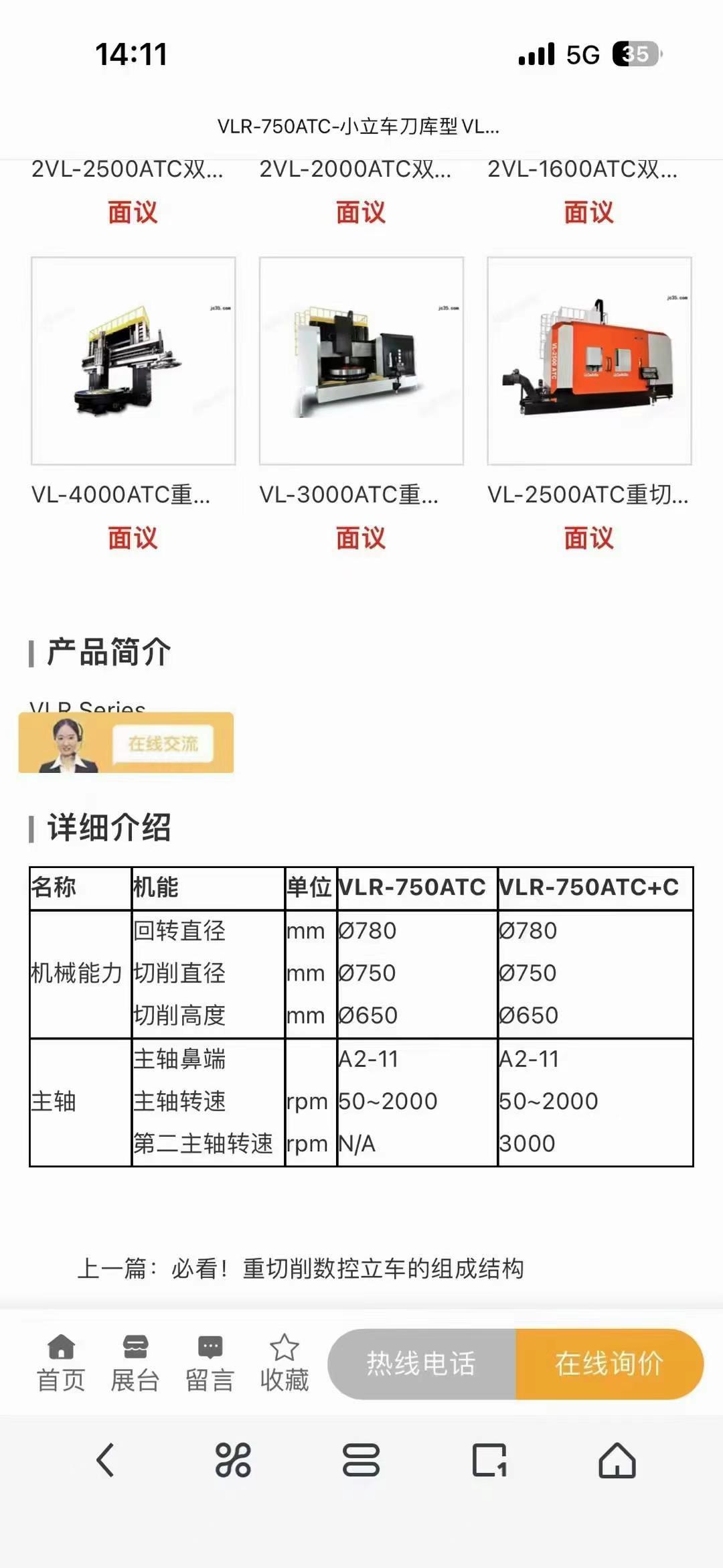Open the VL-3000ATC product card
This screenshot has height=1568, width=723.
coord(361,361)
